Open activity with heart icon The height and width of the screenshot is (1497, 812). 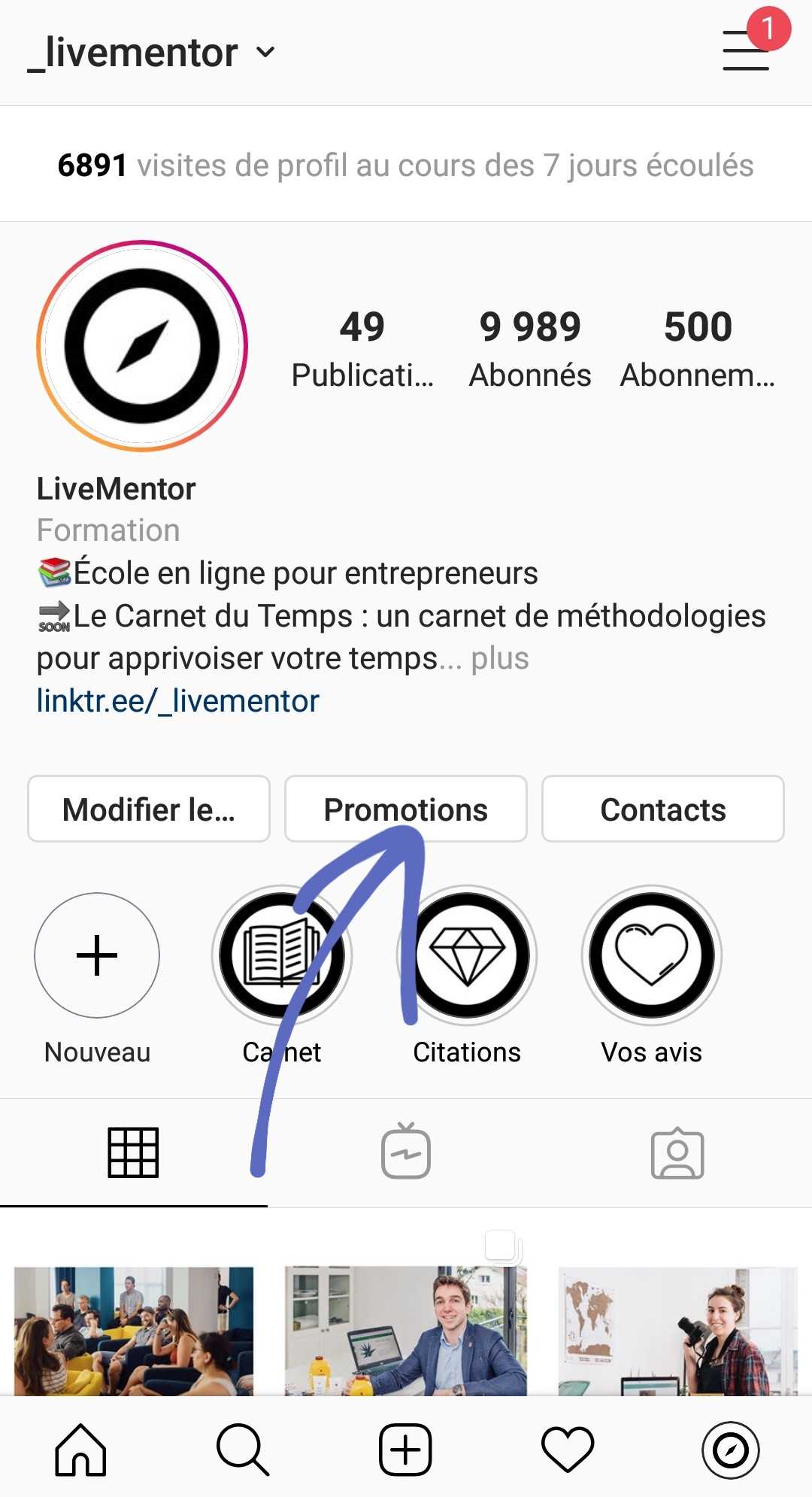click(568, 1448)
